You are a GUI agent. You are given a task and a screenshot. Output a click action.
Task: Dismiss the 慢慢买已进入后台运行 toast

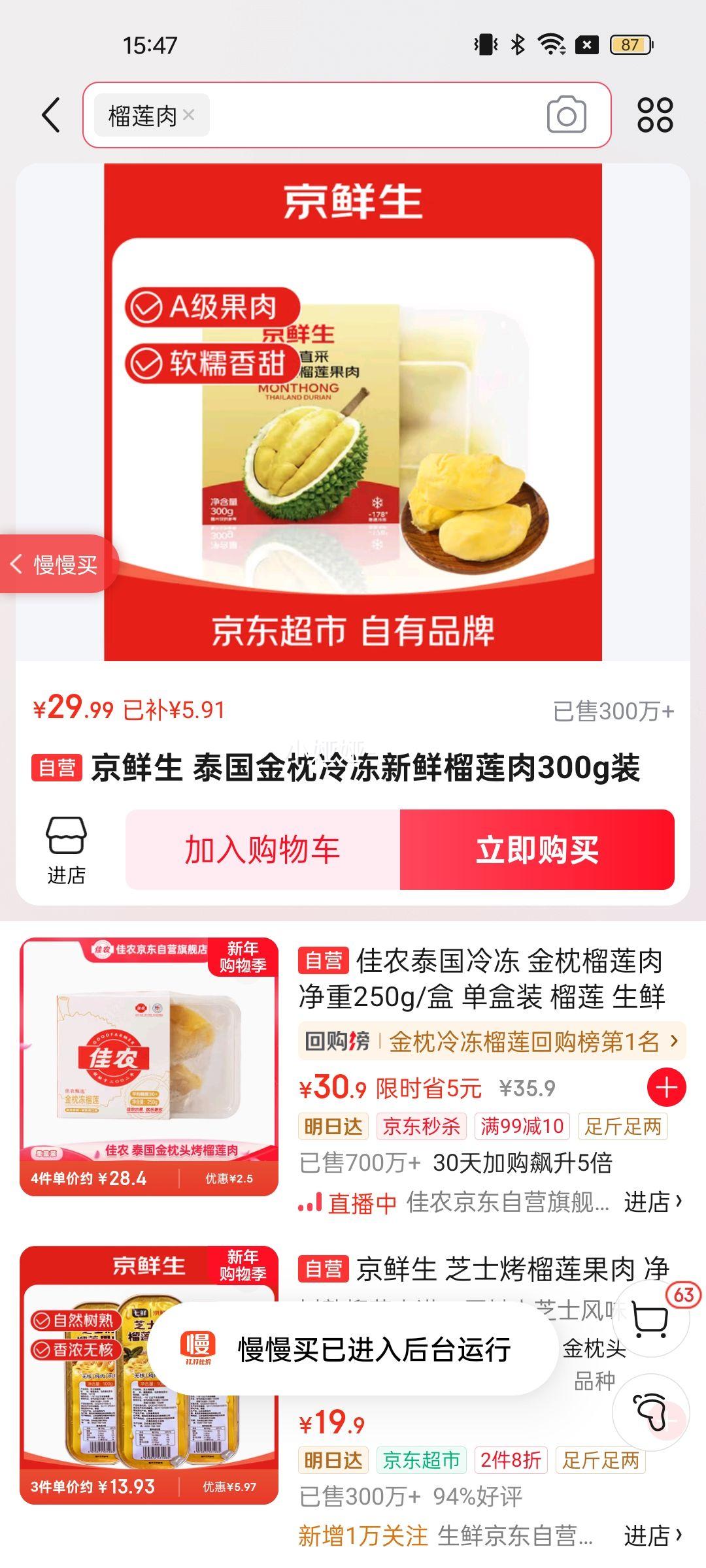[373, 1349]
